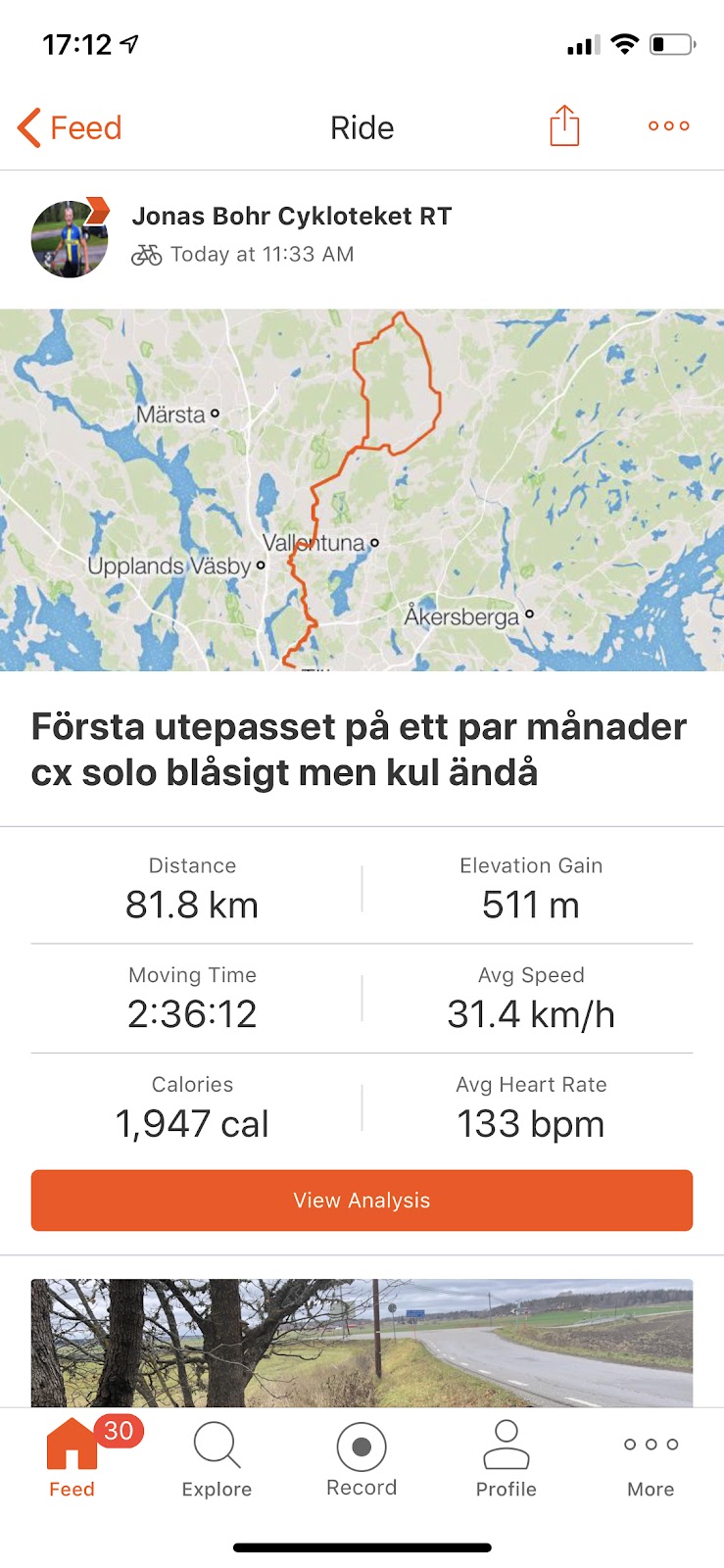
Task: Tap the View Analysis button
Action: point(362,1200)
